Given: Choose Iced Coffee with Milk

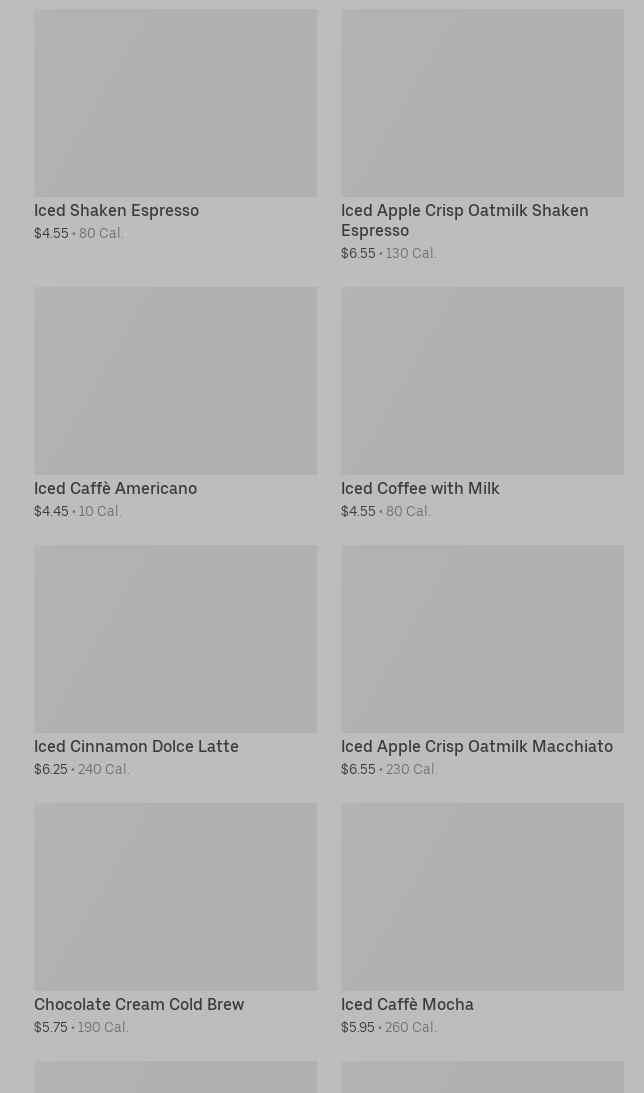Looking at the screenshot, I should click(482, 403).
